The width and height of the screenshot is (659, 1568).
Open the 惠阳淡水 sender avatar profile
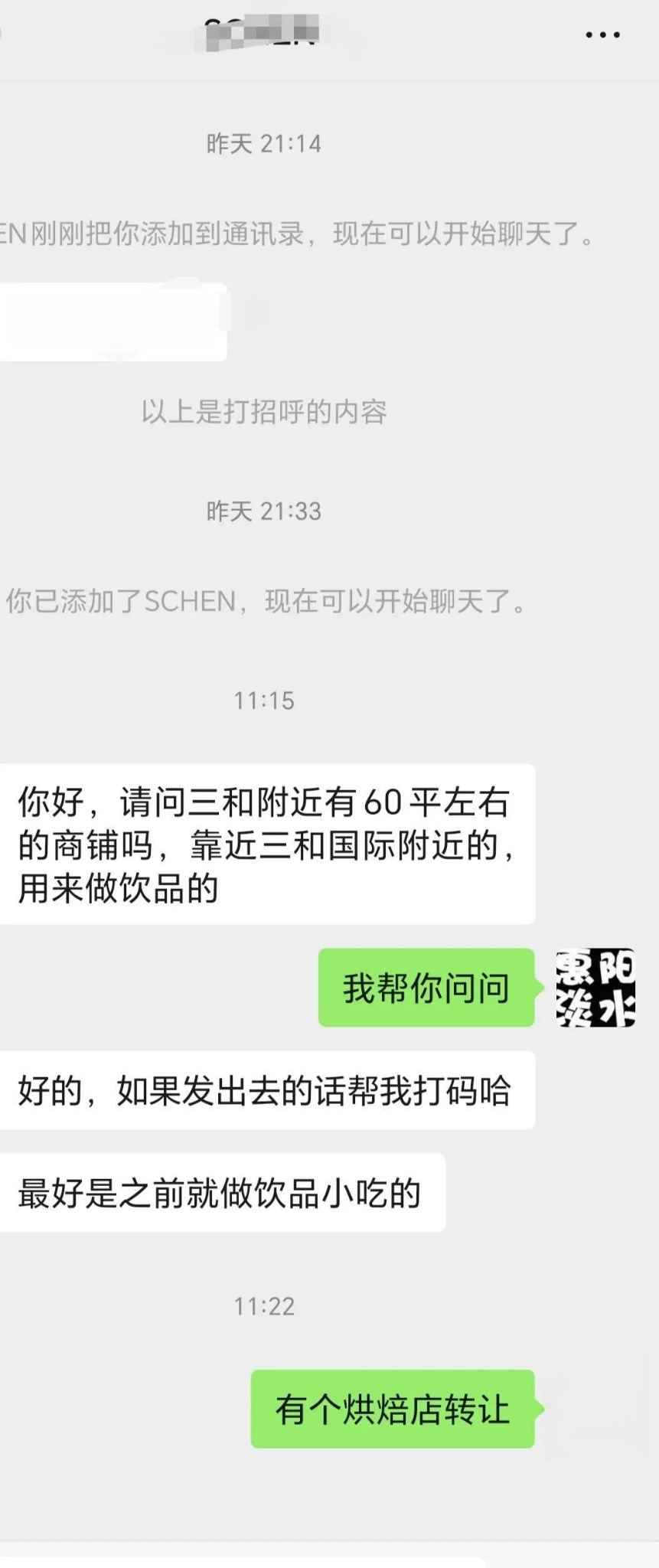click(x=595, y=988)
